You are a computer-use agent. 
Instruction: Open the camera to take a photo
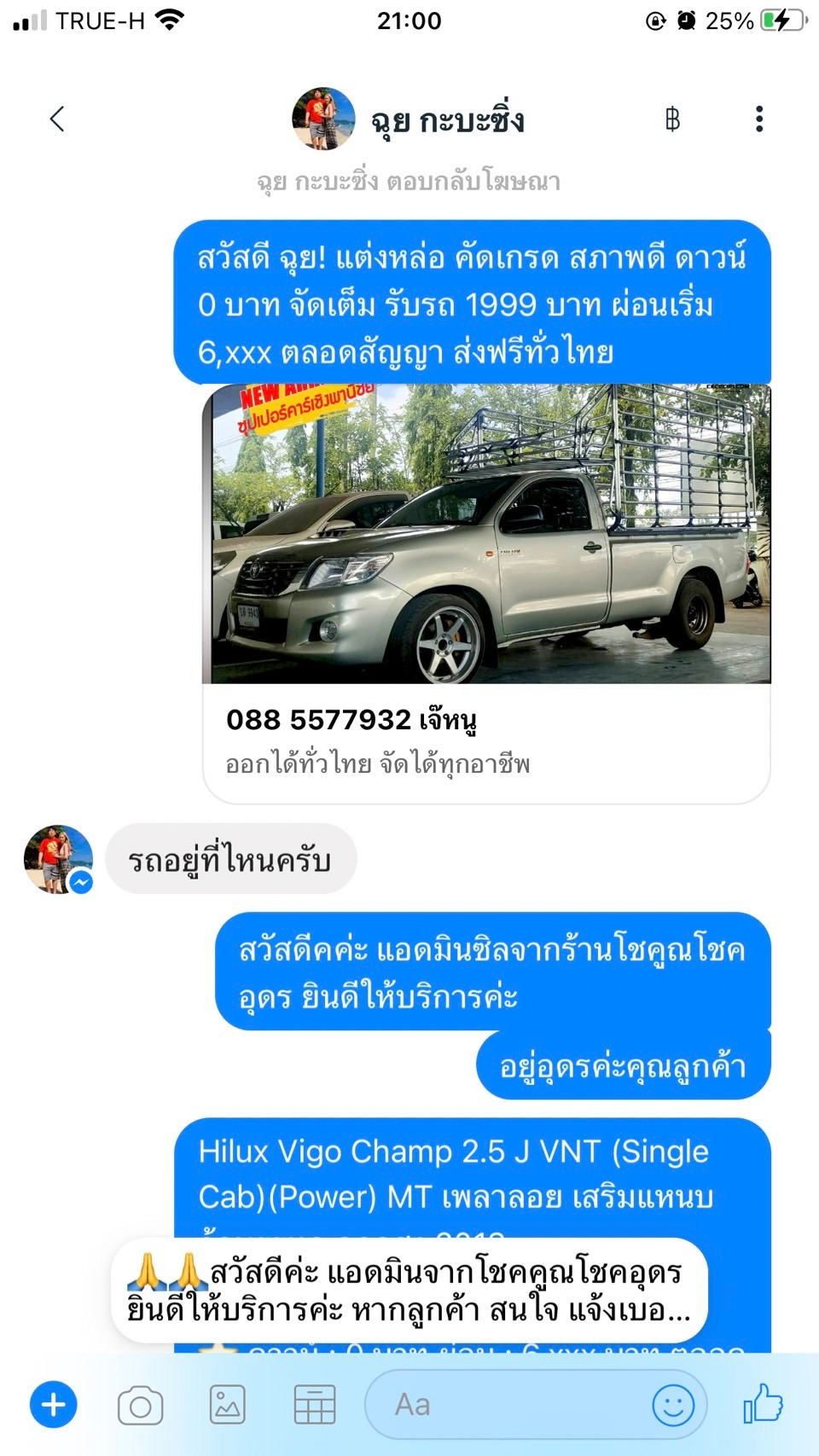141,1405
